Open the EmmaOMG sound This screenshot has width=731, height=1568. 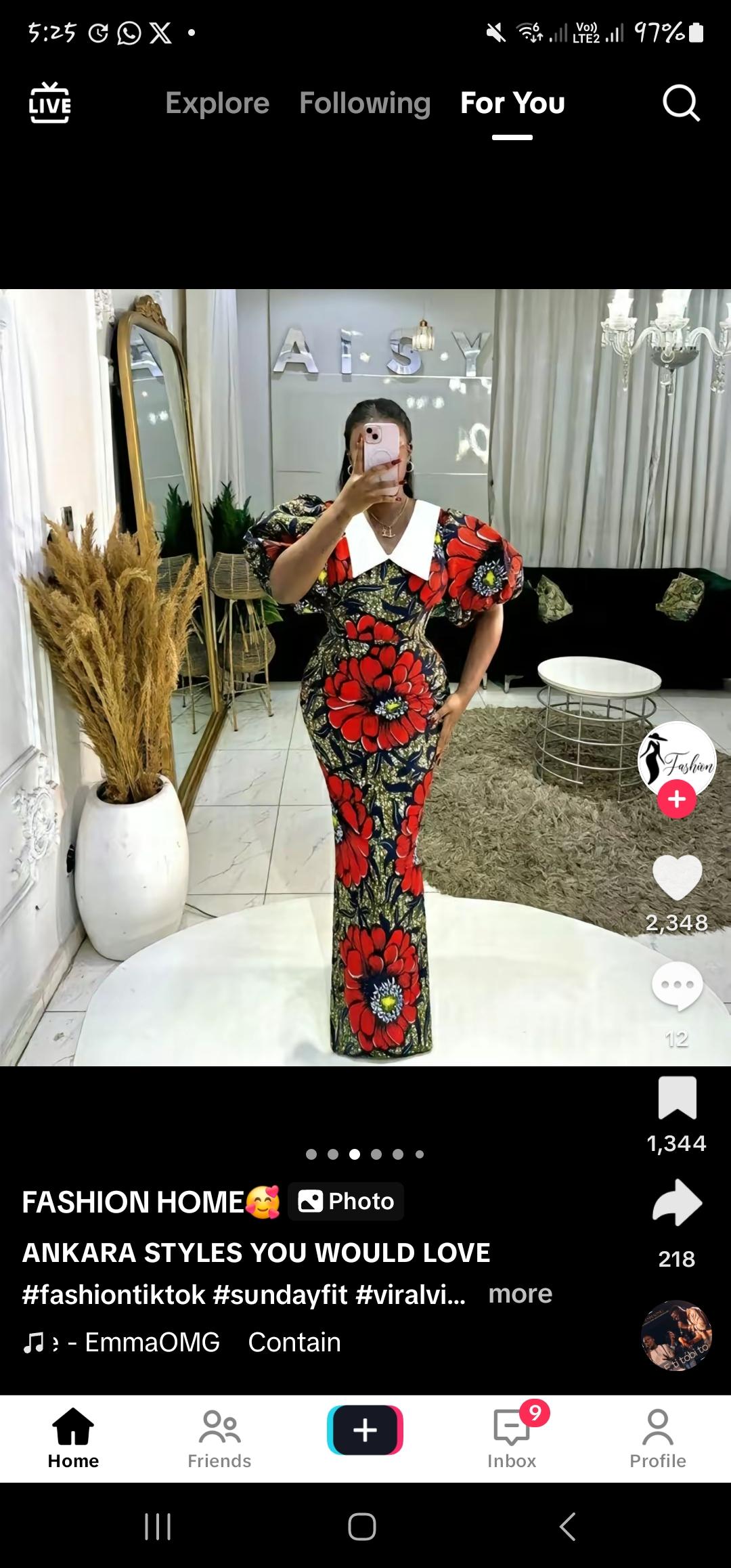[152, 1342]
